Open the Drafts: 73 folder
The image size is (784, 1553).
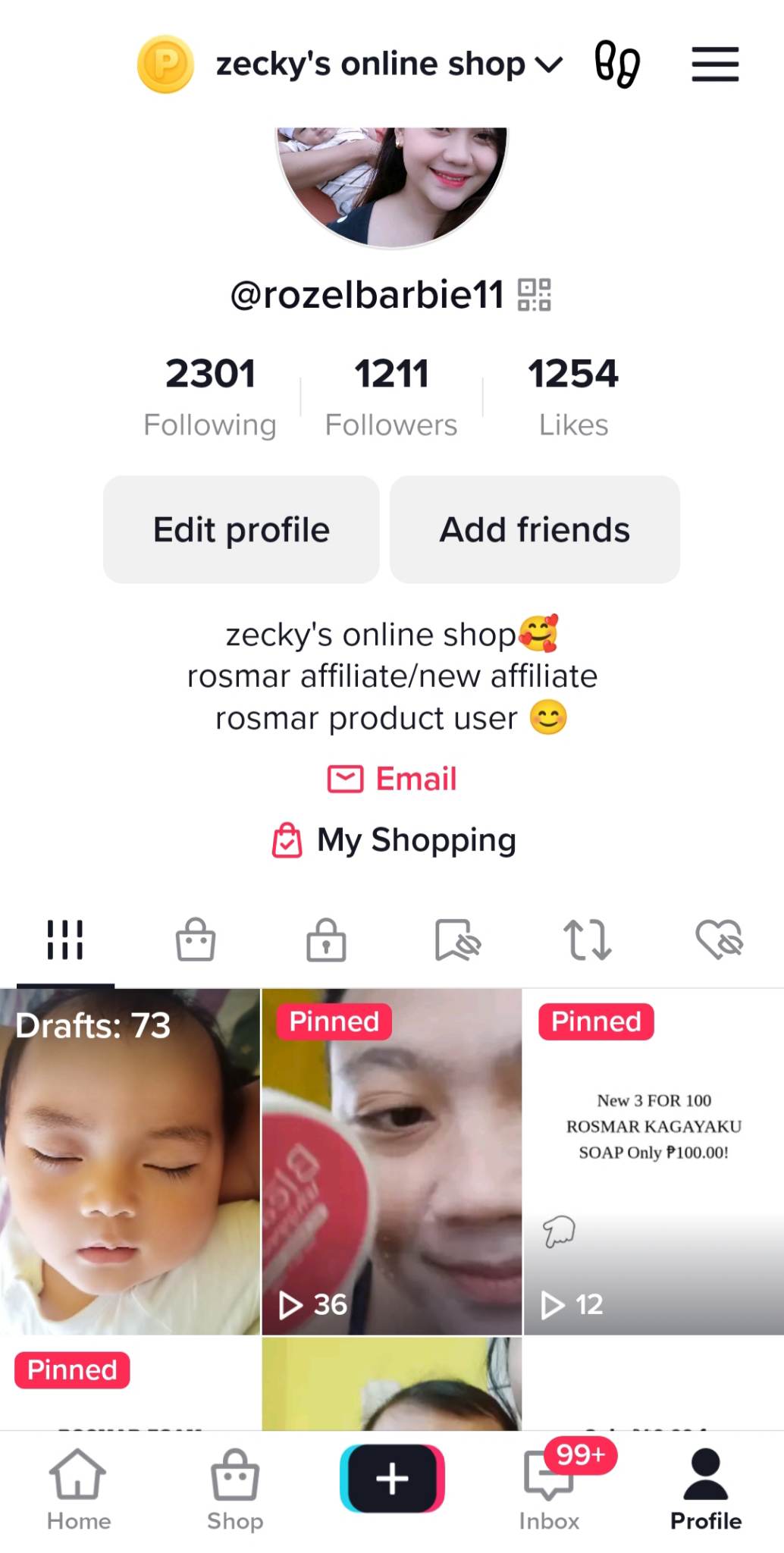[x=130, y=1161]
